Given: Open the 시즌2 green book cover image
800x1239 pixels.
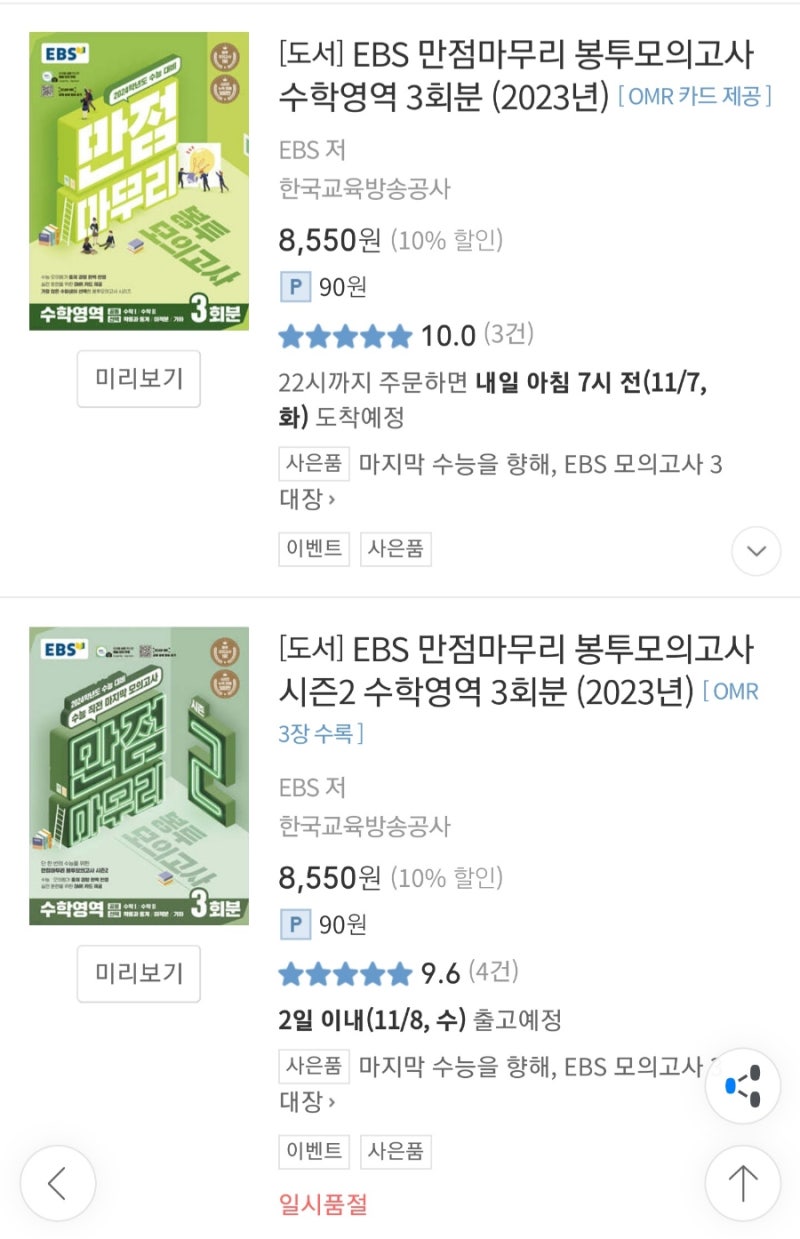Looking at the screenshot, I should [139, 776].
